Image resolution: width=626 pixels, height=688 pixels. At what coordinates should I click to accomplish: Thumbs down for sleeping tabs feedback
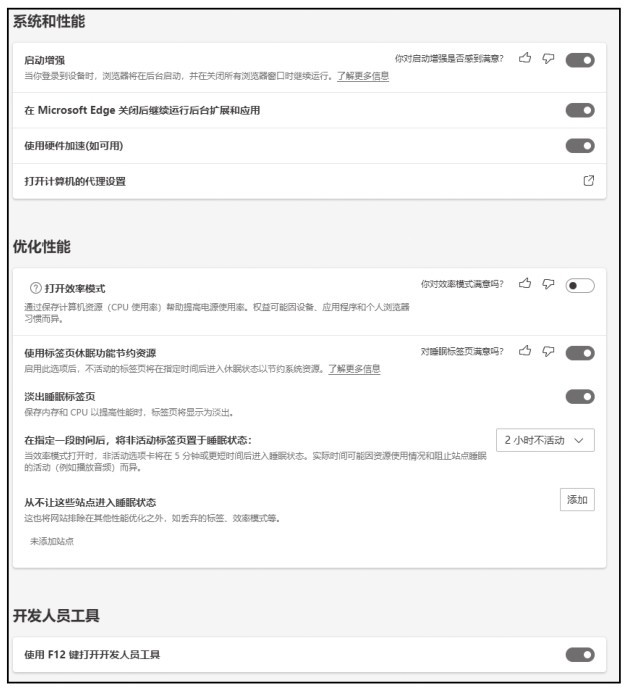coord(548,352)
